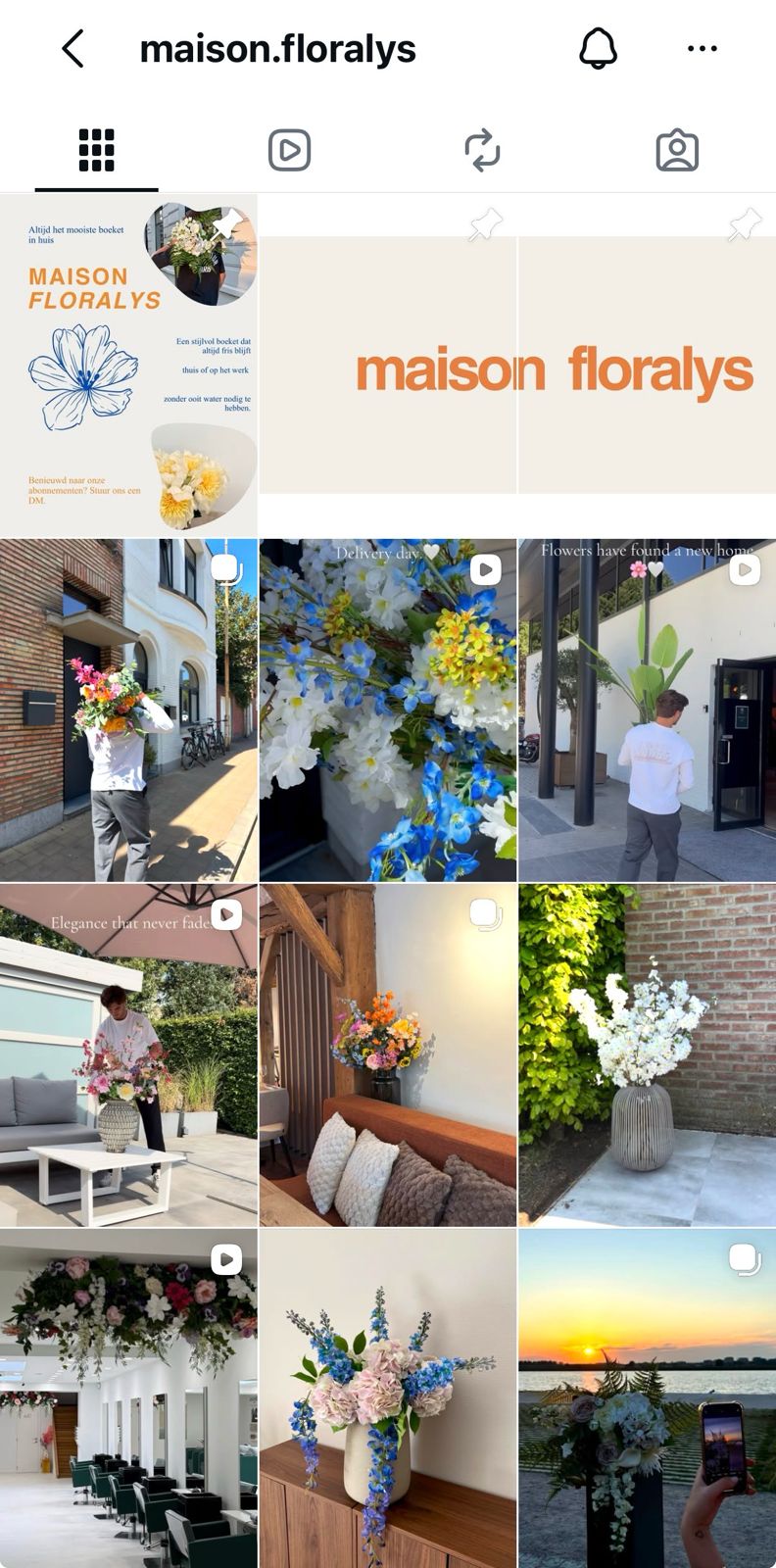Open the post of man holding bouquet on street
The height and width of the screenshot is (1568, 776).
128,710
